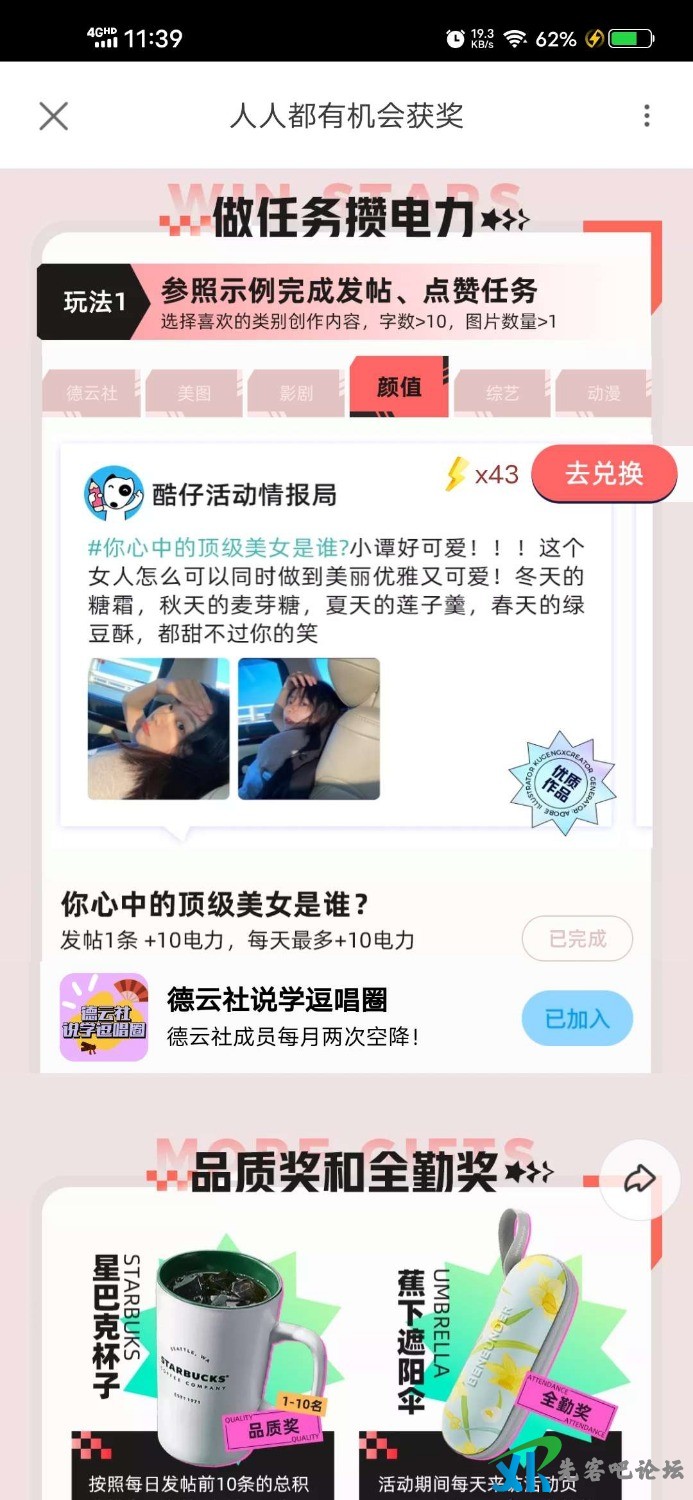Select the 影剧 category tab
693x1500 pixels.
click(x=296, y=393)
